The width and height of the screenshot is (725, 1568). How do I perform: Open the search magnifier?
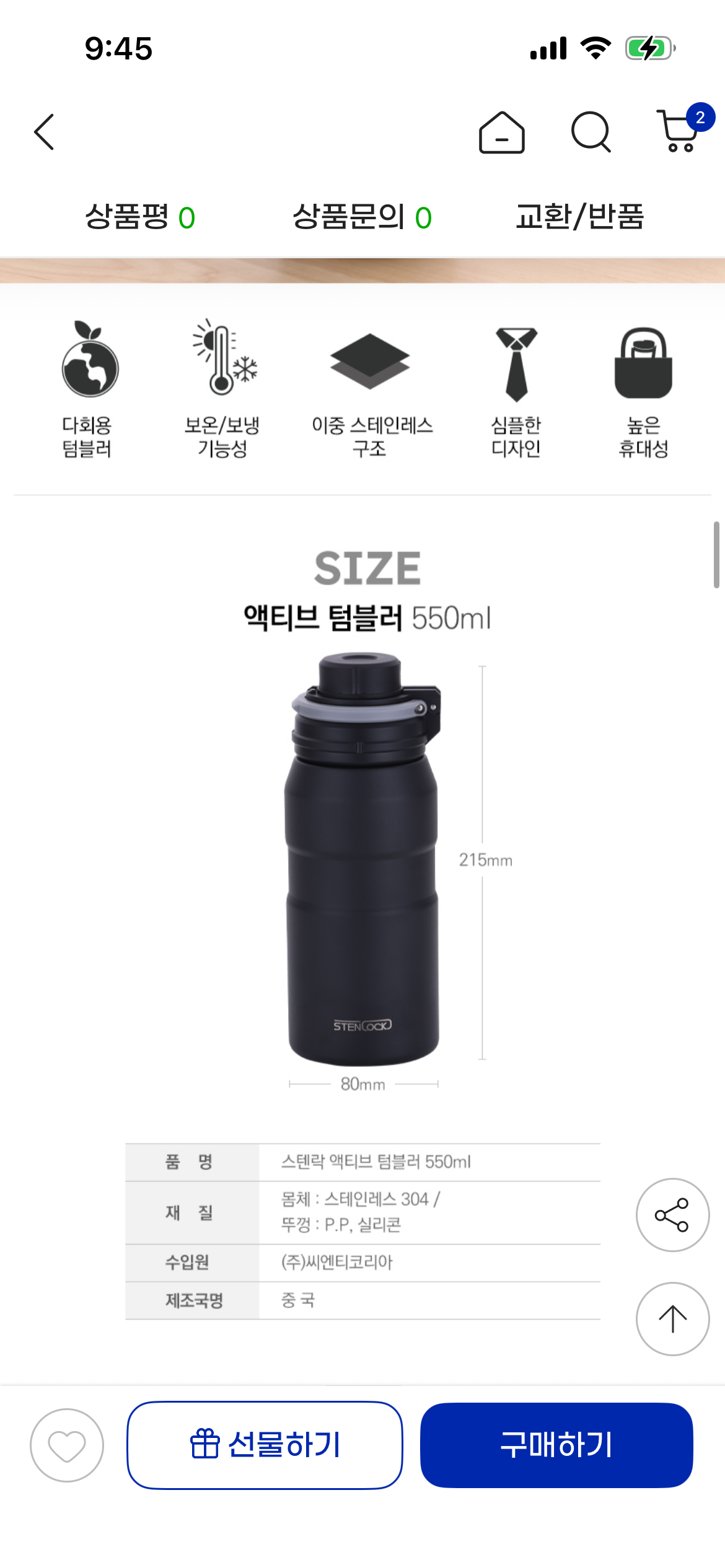[x=591, y=132]
